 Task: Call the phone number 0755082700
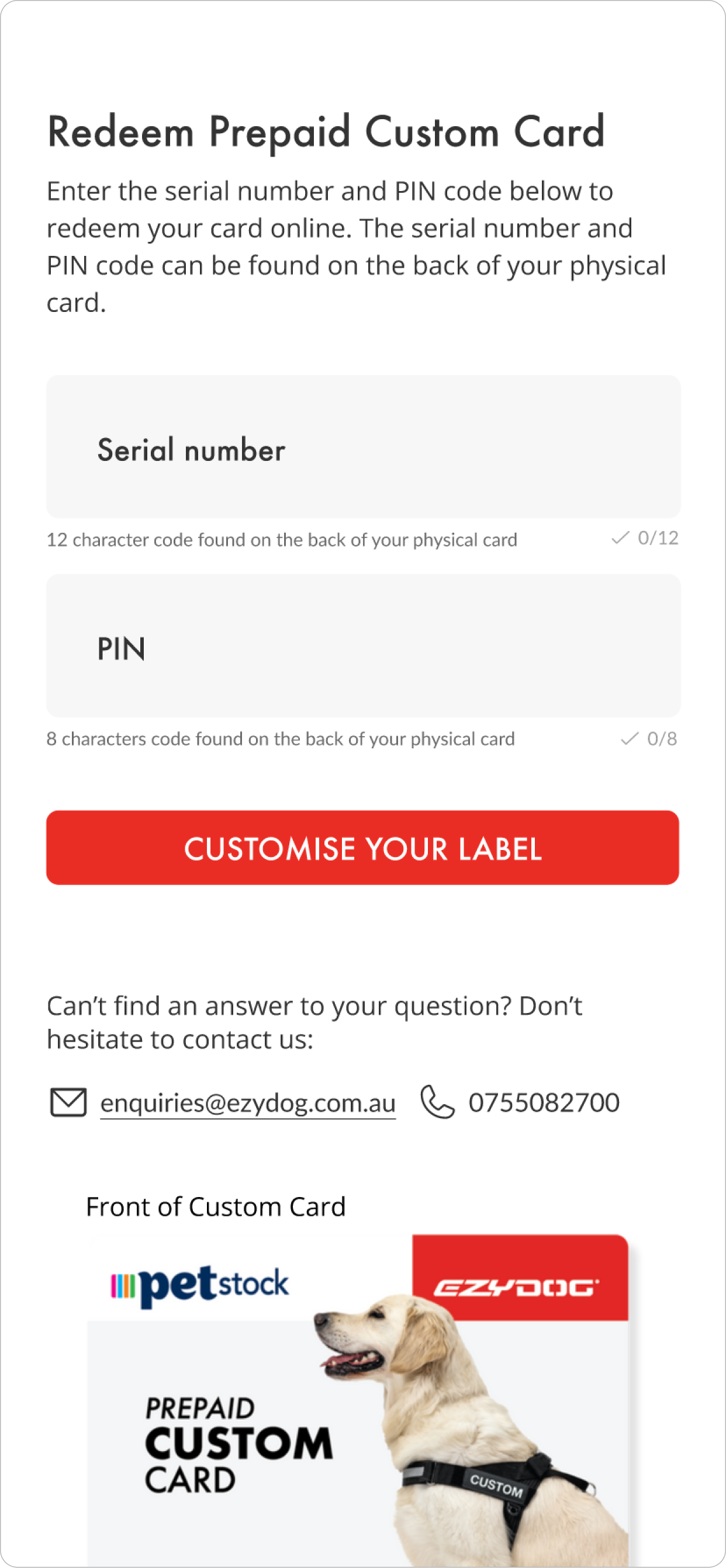pyautogui.click(x=543, y=1103)
